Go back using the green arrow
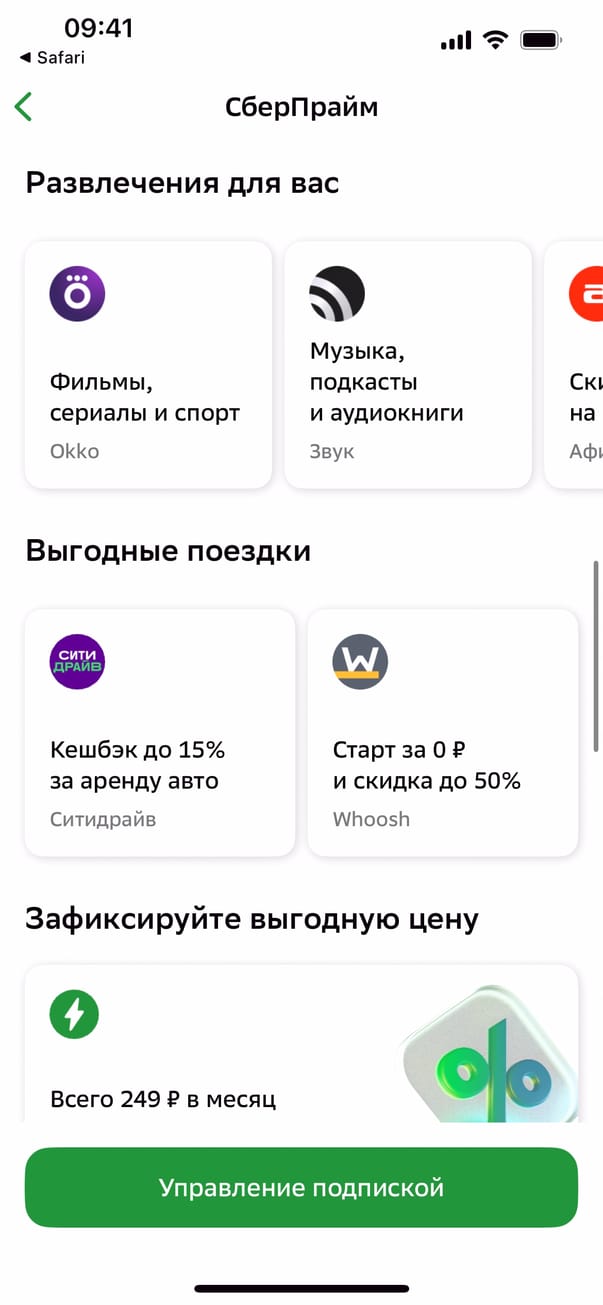The height and width of the screenshot is (1305, 603). point(24,107)
